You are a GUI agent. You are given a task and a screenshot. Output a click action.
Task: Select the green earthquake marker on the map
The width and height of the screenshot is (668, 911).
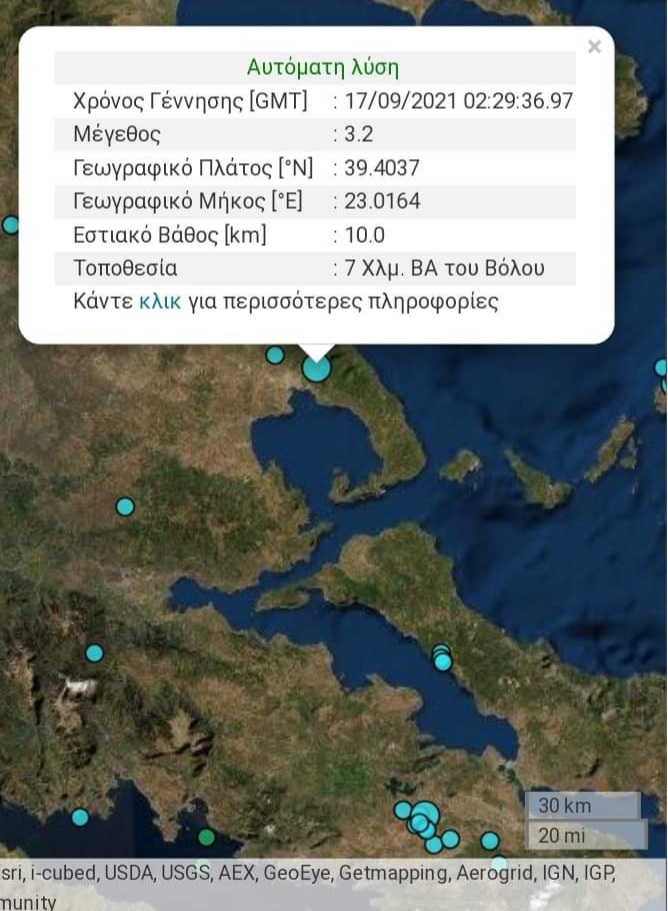207,837
